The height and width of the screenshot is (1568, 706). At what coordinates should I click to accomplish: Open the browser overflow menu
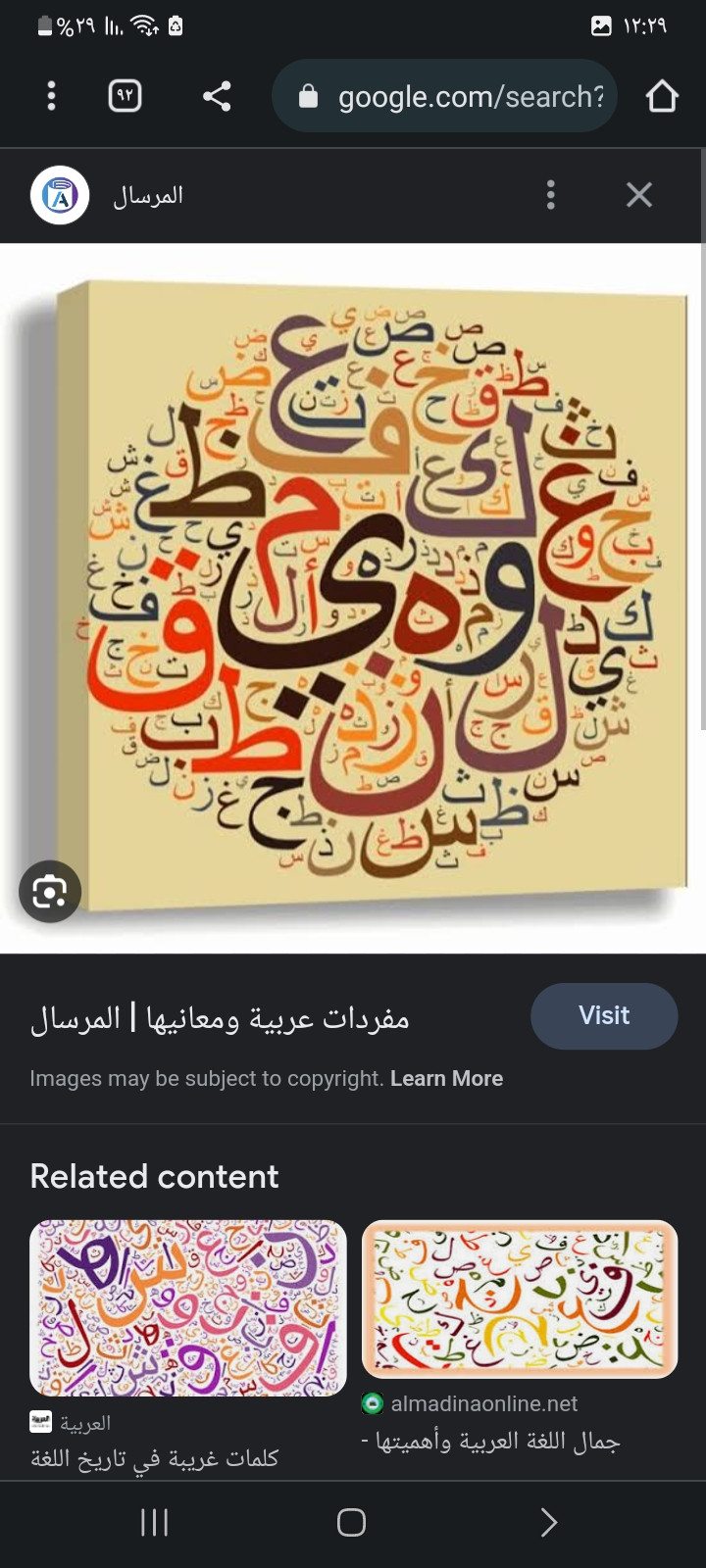coord(51,96)
